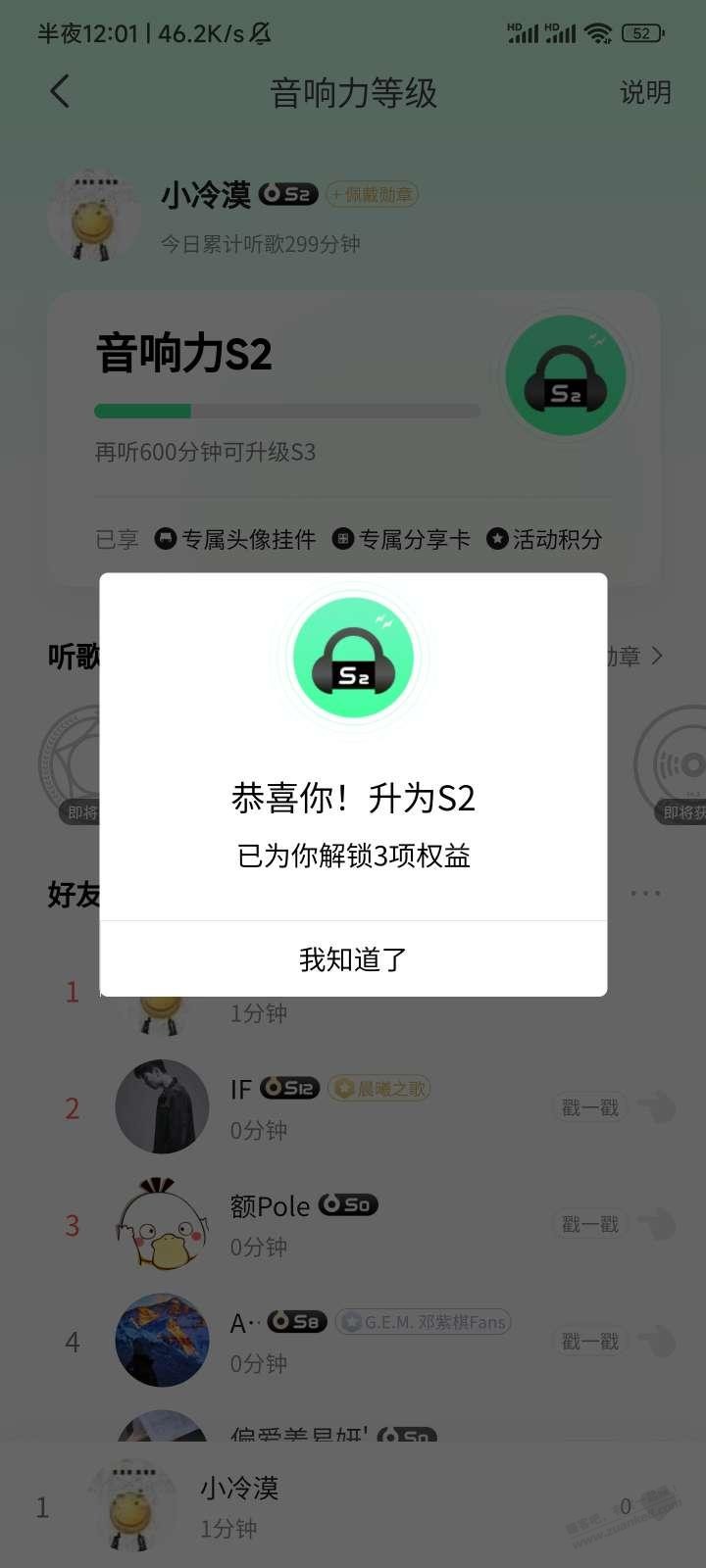Dismiss the dialog with 我知道了
706x1568 pixels.
353,958
